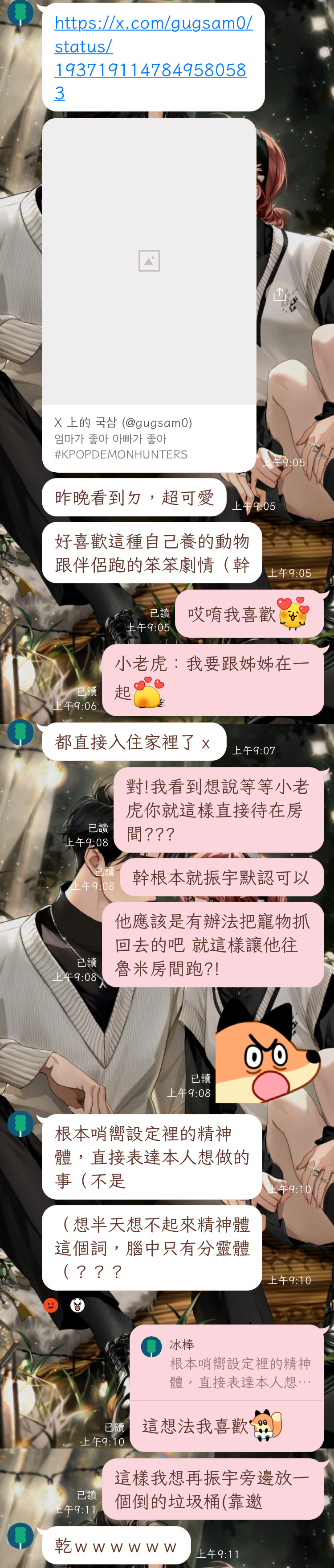Share the X link preview message

tap(279, 295)
